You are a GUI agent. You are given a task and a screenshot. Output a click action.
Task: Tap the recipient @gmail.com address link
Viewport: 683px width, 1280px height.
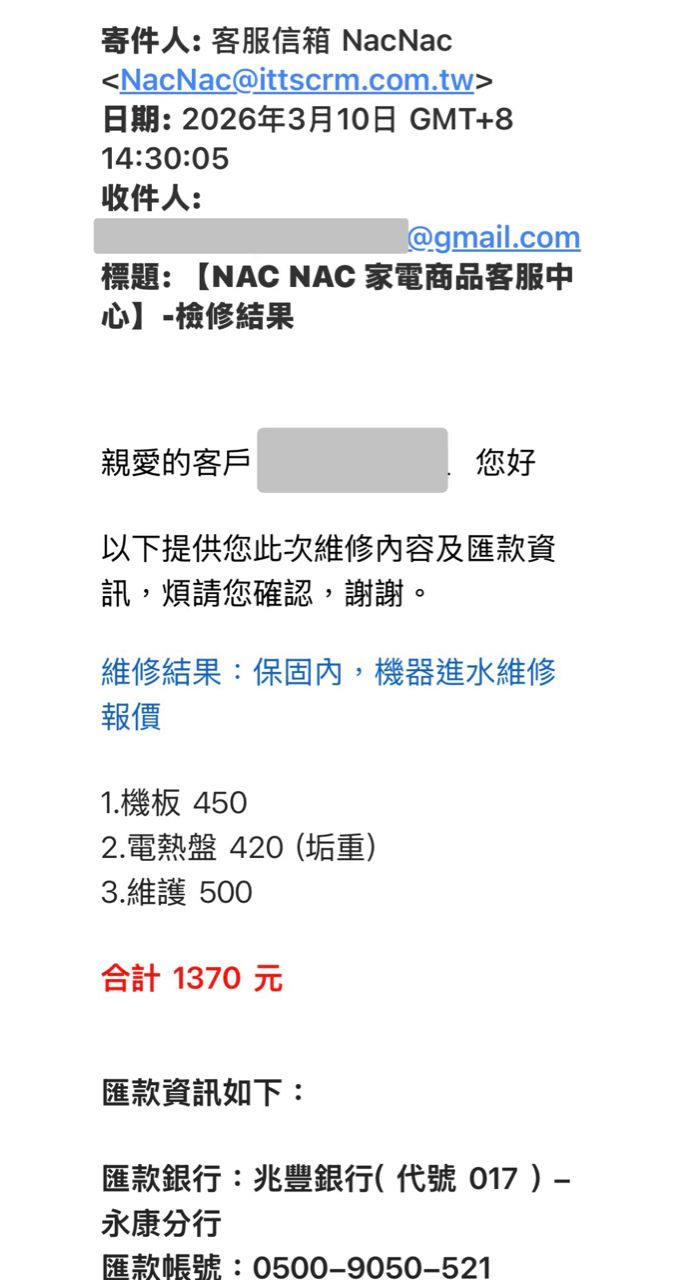point(493,237)
